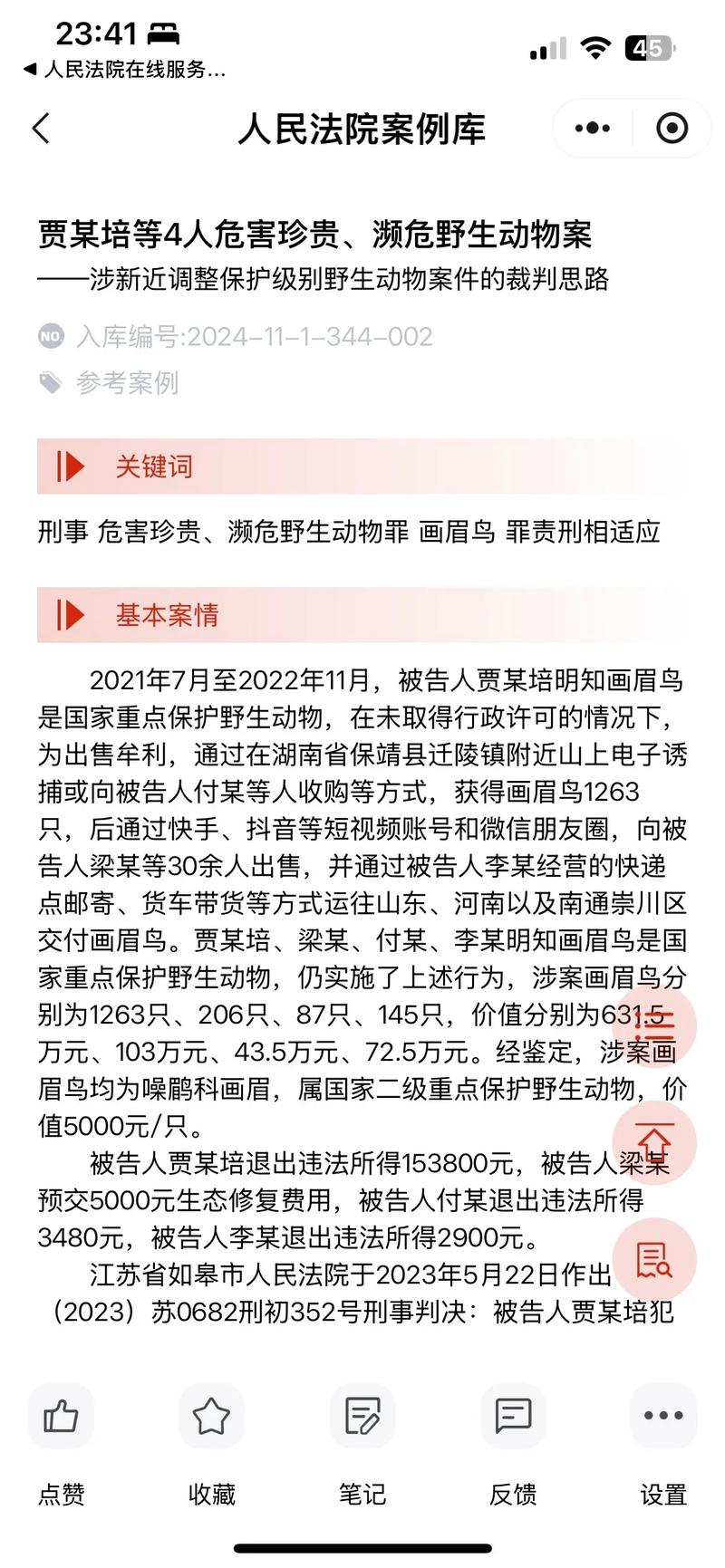Screen dimensions: 725x1568
Task: Tap the 基本案情 section header
Action: click(x=167, y=615)
